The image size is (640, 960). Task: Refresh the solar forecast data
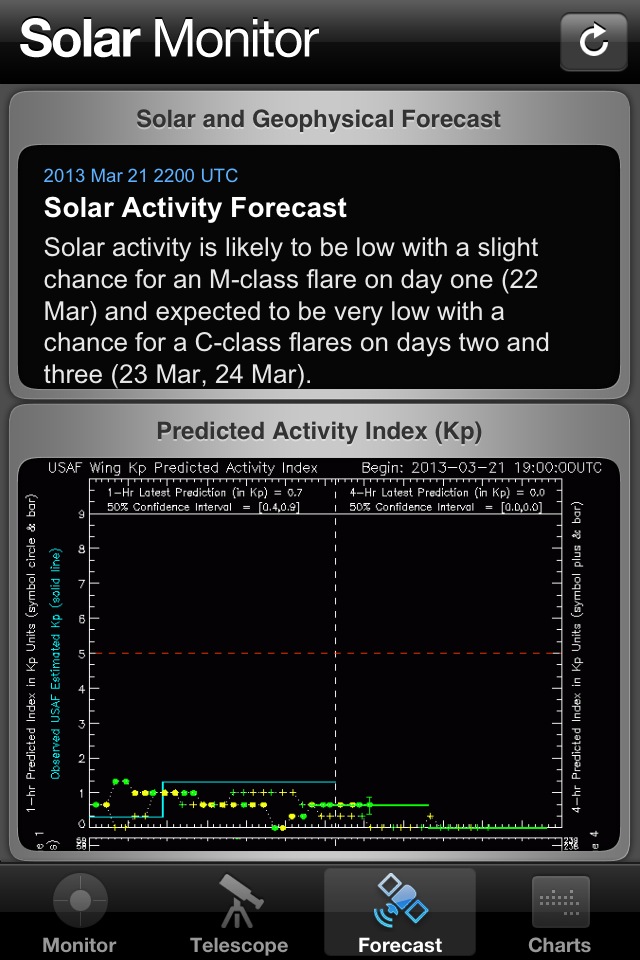point(593,42)
